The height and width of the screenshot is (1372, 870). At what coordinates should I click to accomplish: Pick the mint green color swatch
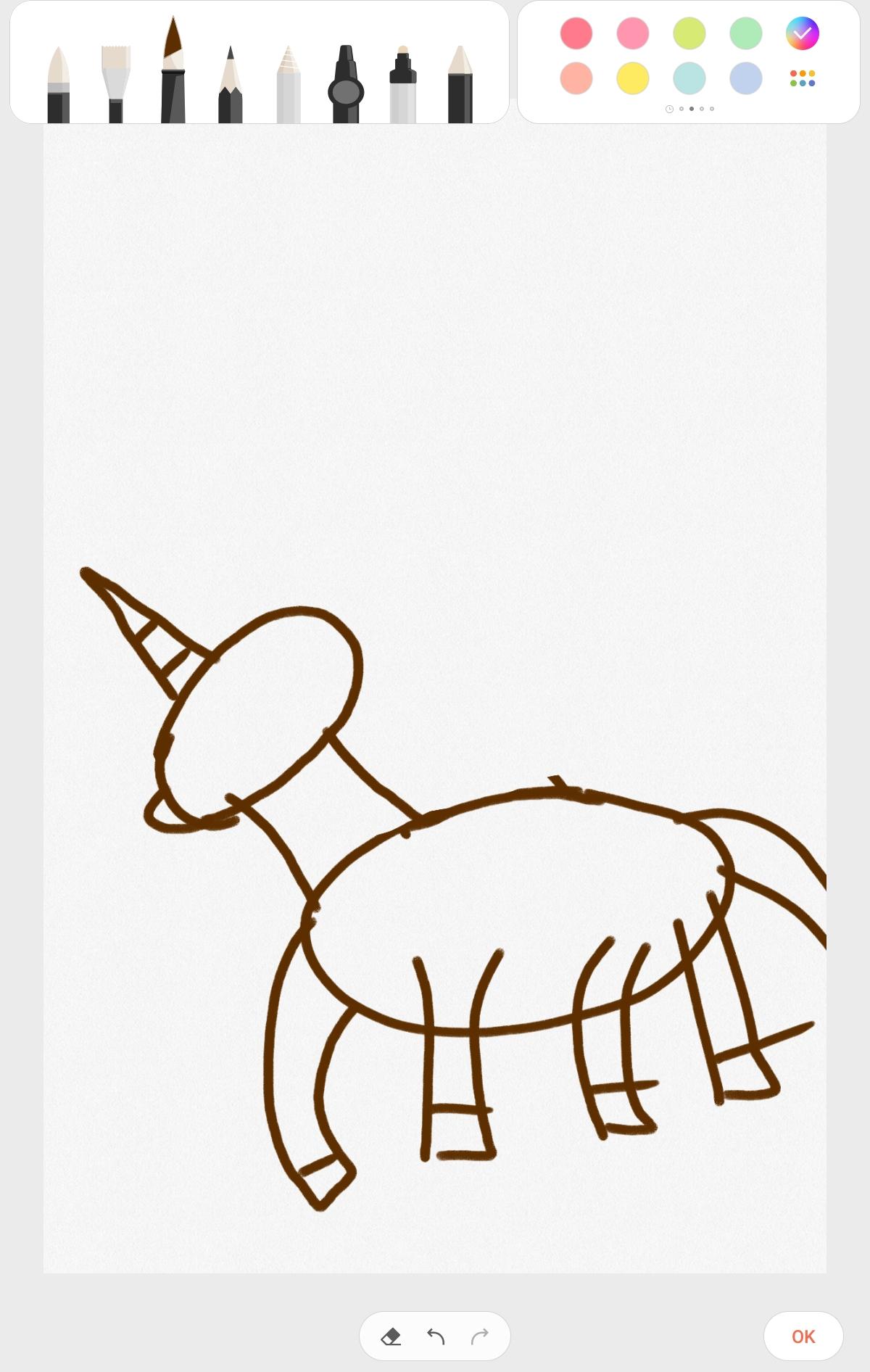click(746, 33)
